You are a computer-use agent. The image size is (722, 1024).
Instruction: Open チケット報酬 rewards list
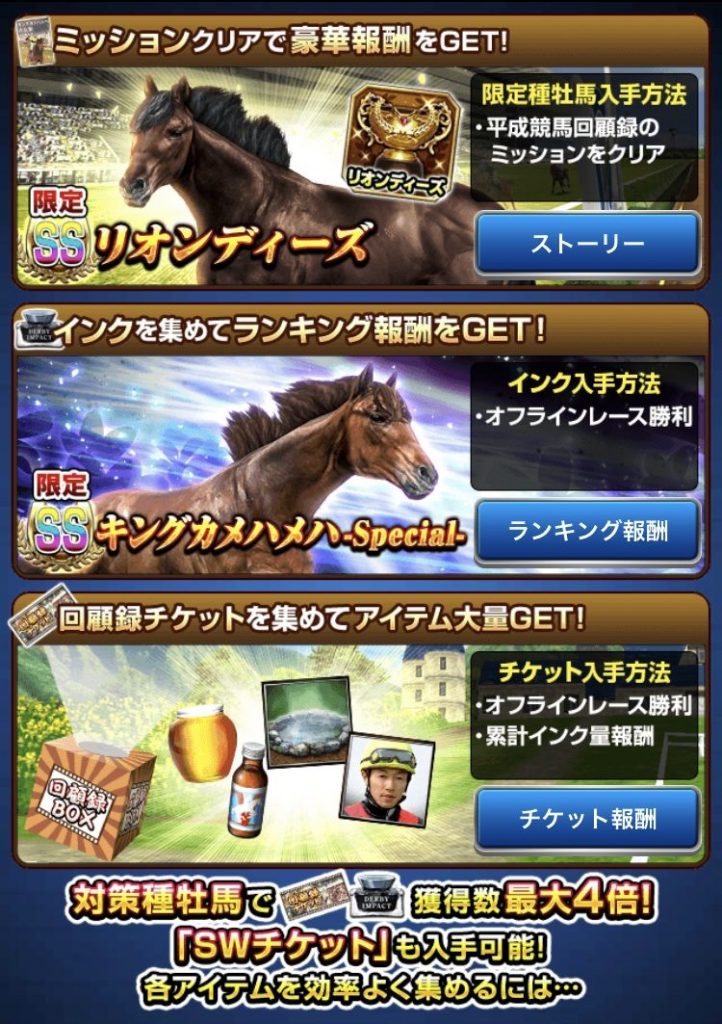(587, 818)
